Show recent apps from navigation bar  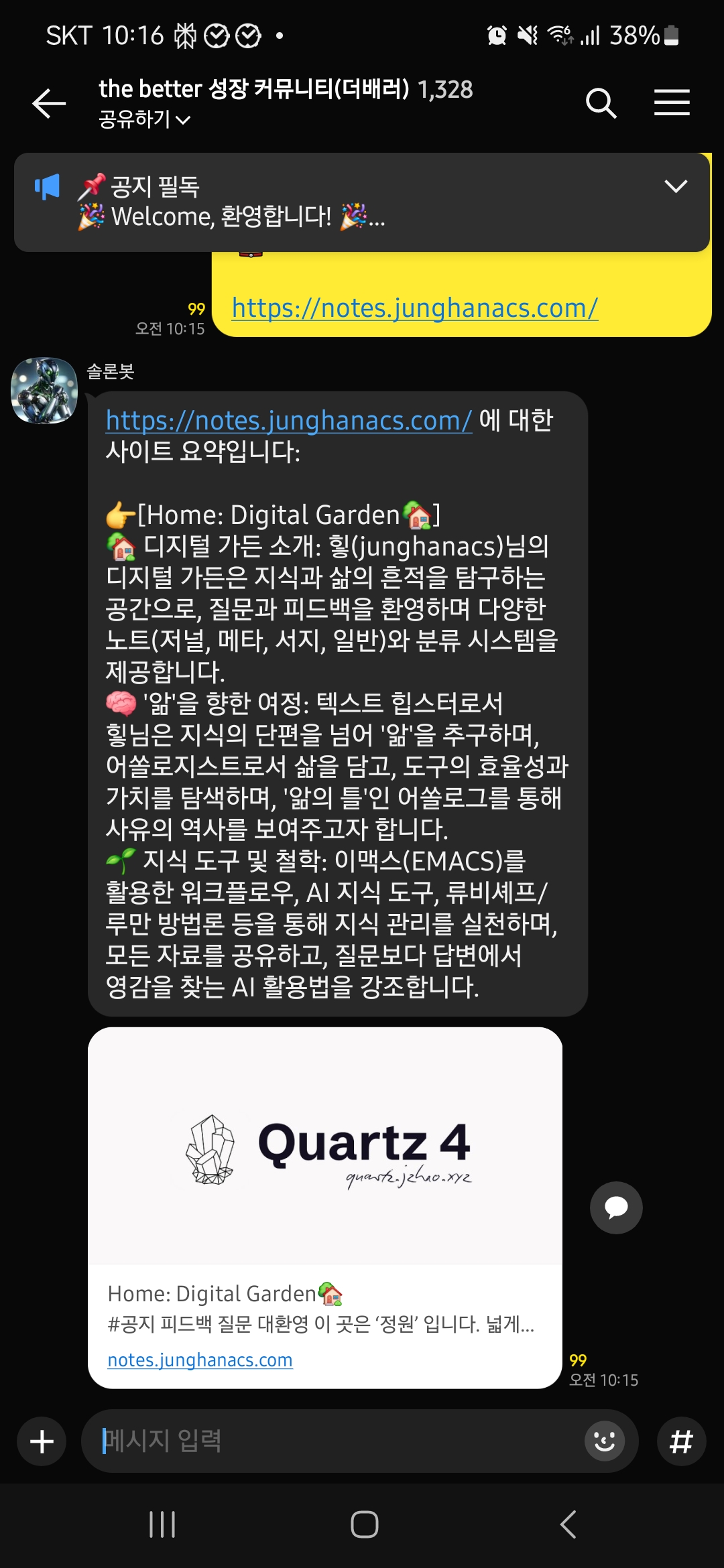coord(162,1524)
